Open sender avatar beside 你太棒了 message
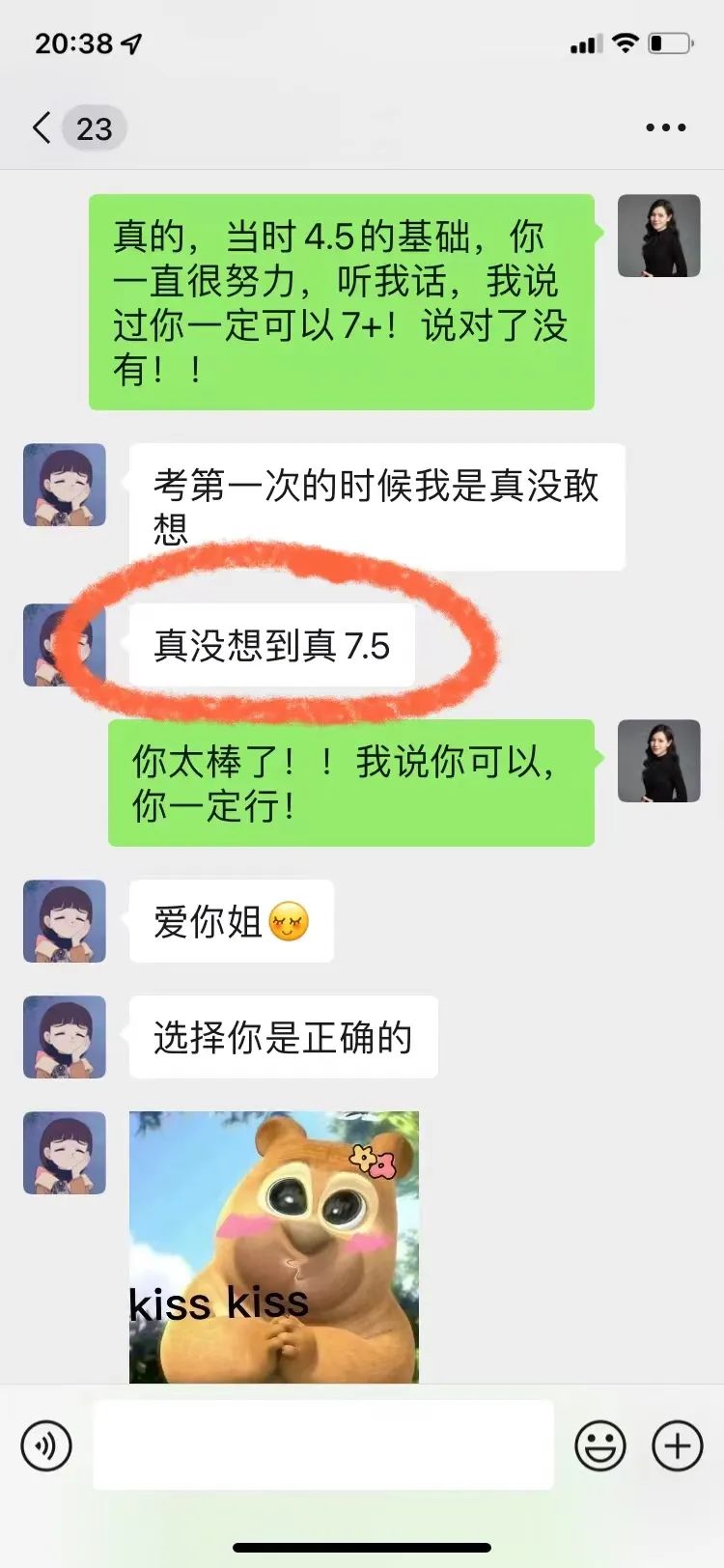 pos(658,761)
